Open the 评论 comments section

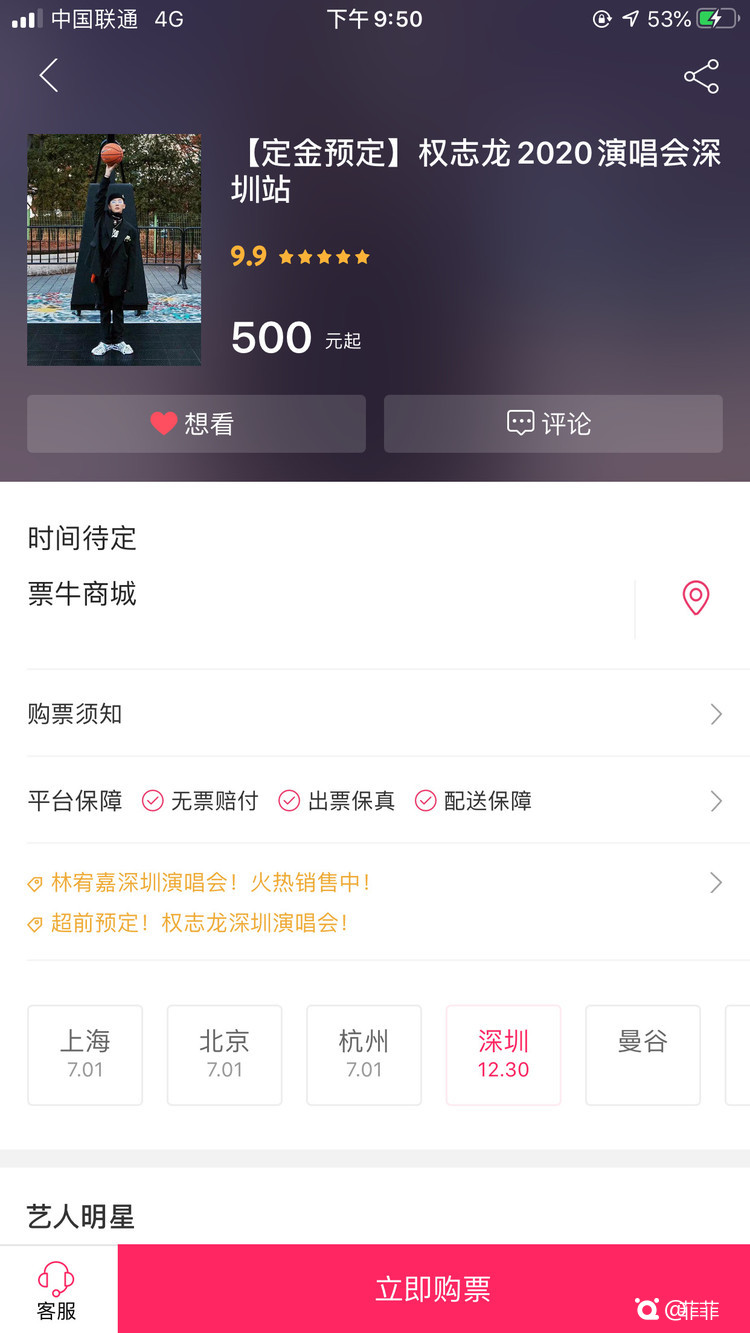pyautogui.click(x=553, y=424)
